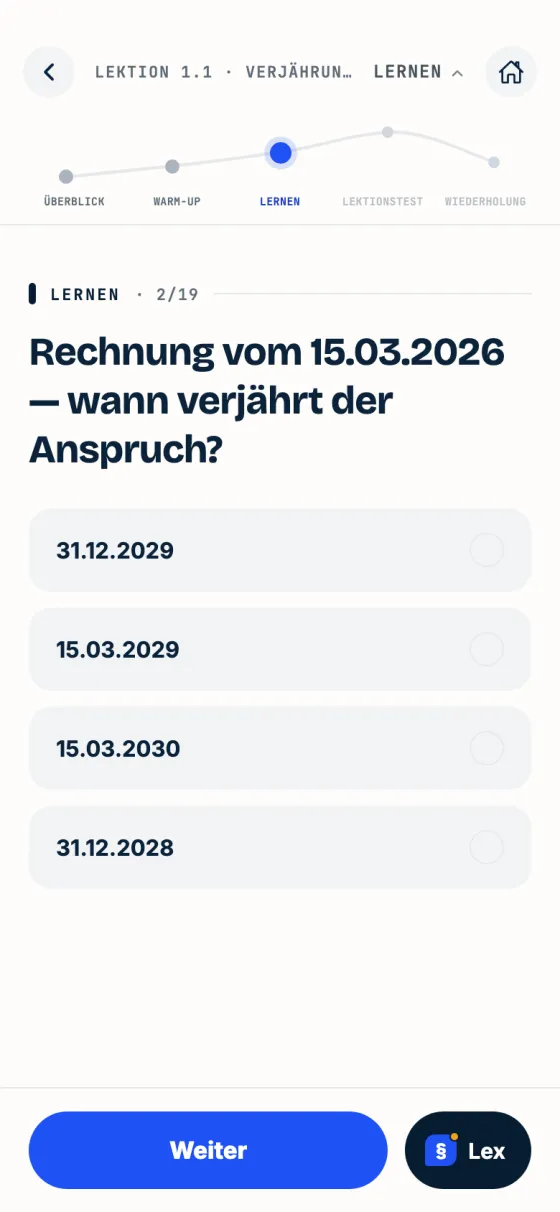Pick the 31.12.2028 option

click(x=280, y=847)
